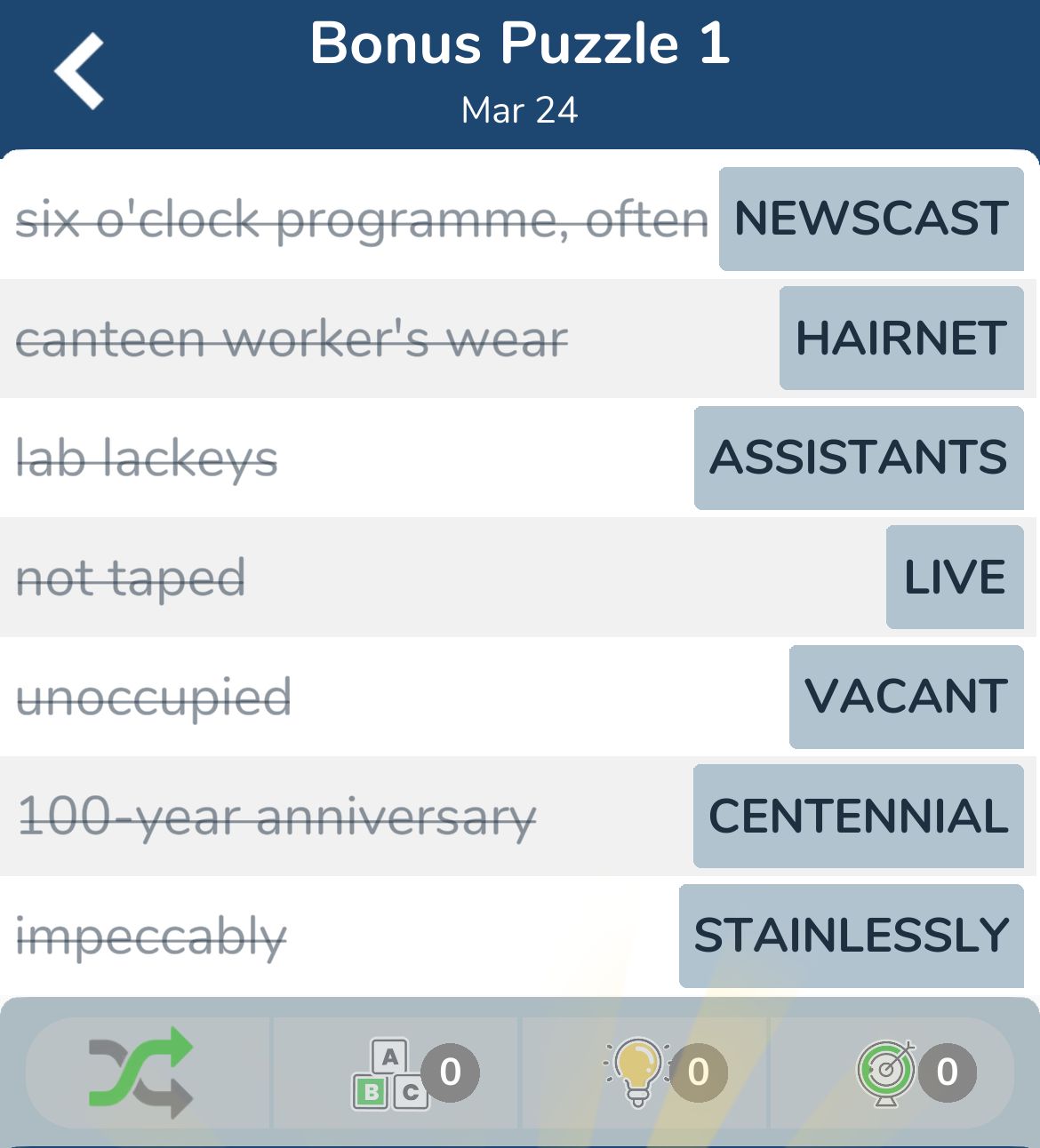Use the ABC blocks letter hint
1040x1148 pixels.
coord(391,1073)
